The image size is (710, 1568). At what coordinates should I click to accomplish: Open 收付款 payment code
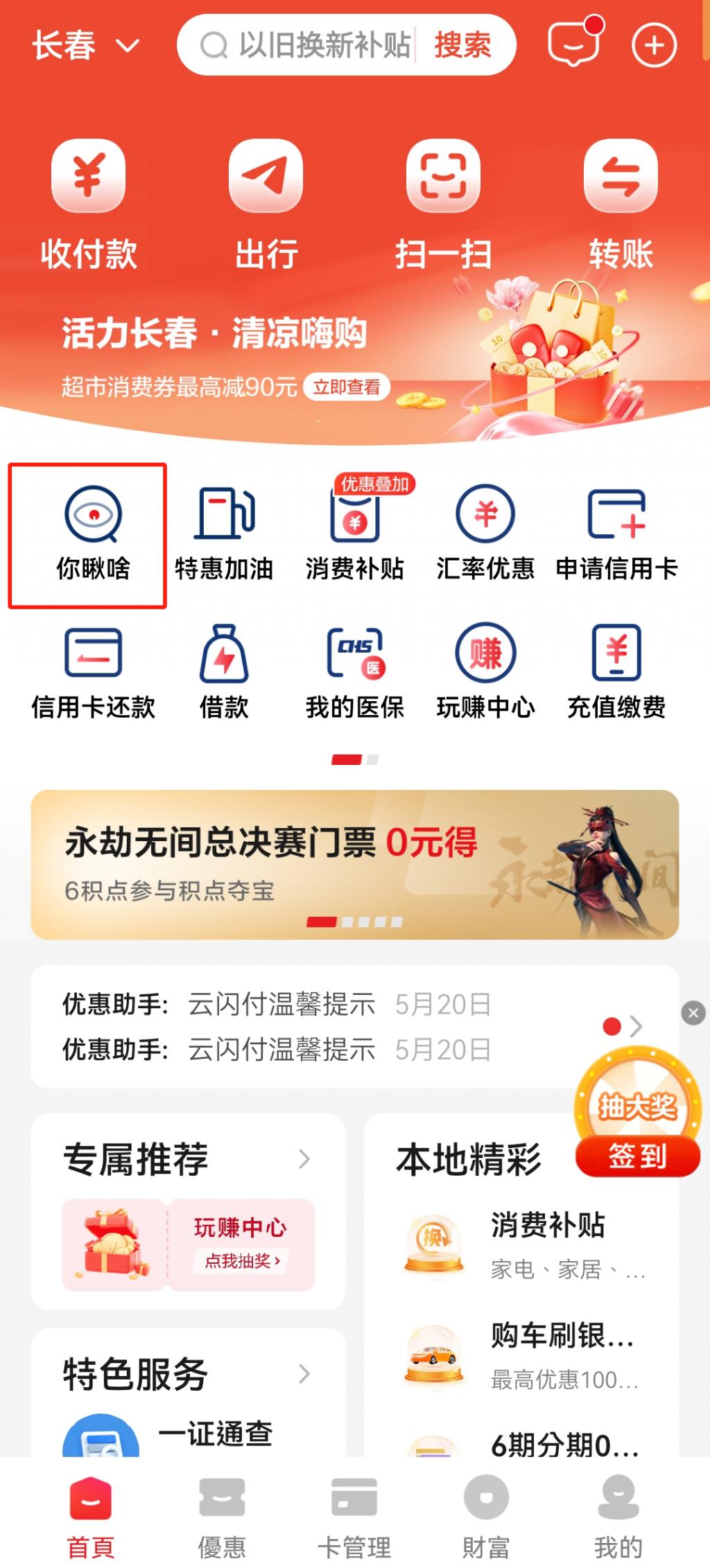(88, 204)
